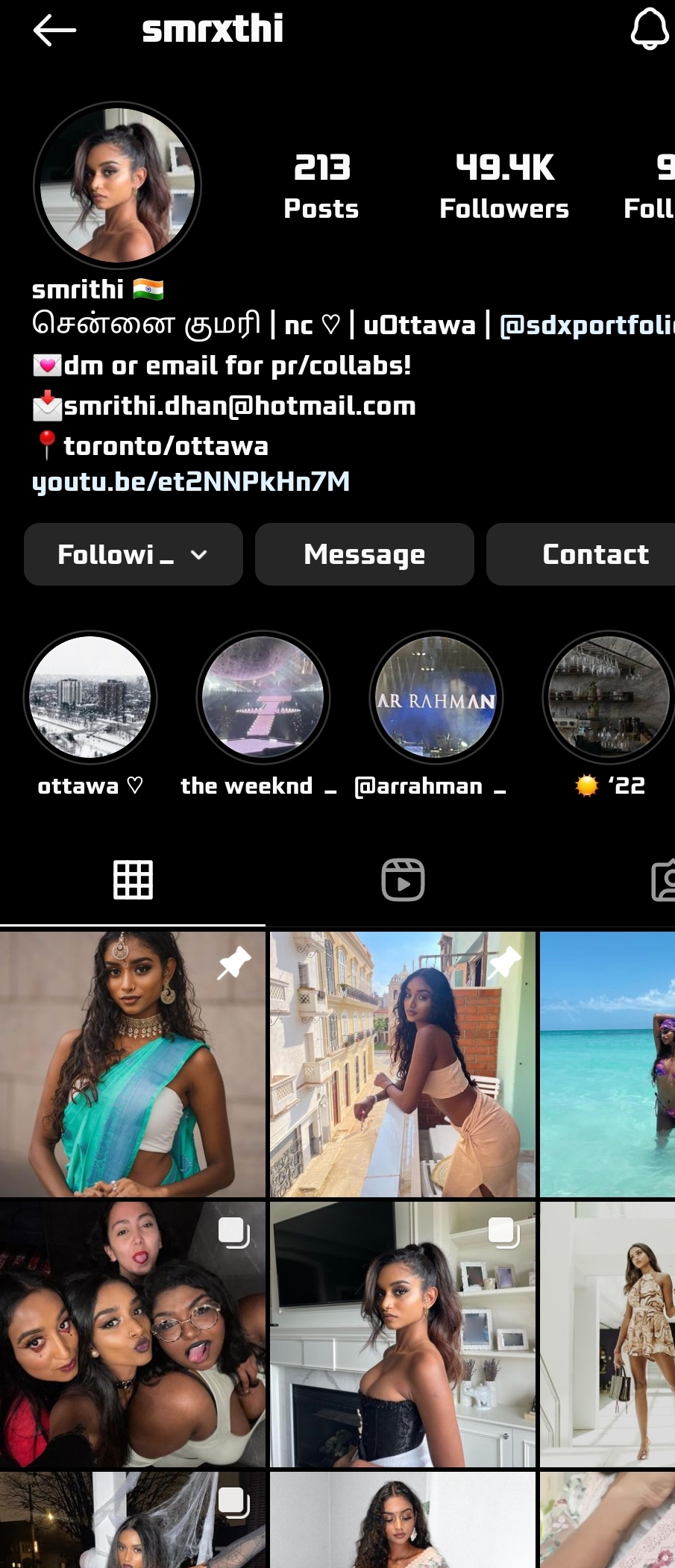675x1568 pixels.
Task: Open the ottawa story highlight
Action: 90,697
